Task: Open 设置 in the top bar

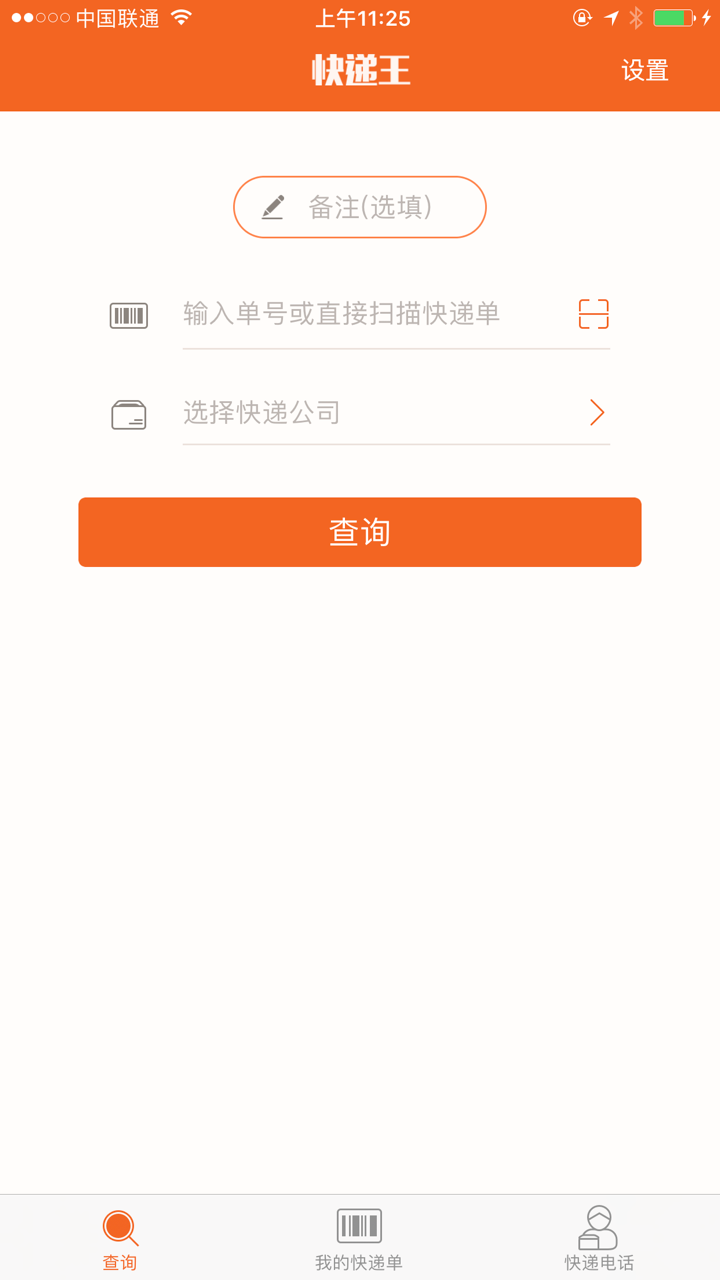Action: click(x=645, y=71)
